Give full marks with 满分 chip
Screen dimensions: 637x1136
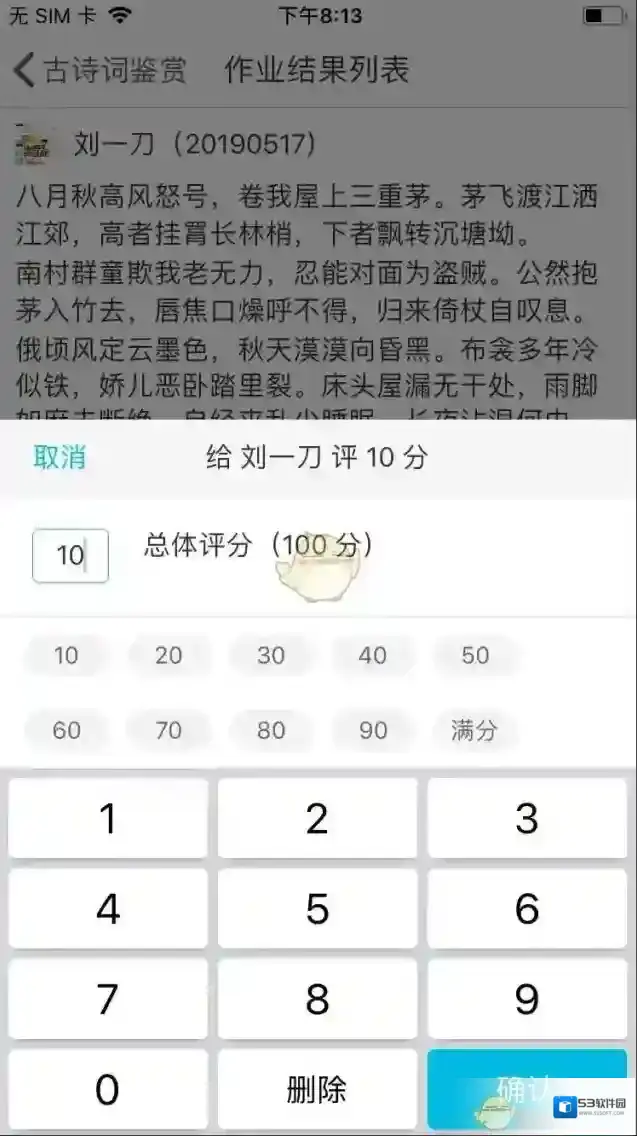(x=474, y=730)
